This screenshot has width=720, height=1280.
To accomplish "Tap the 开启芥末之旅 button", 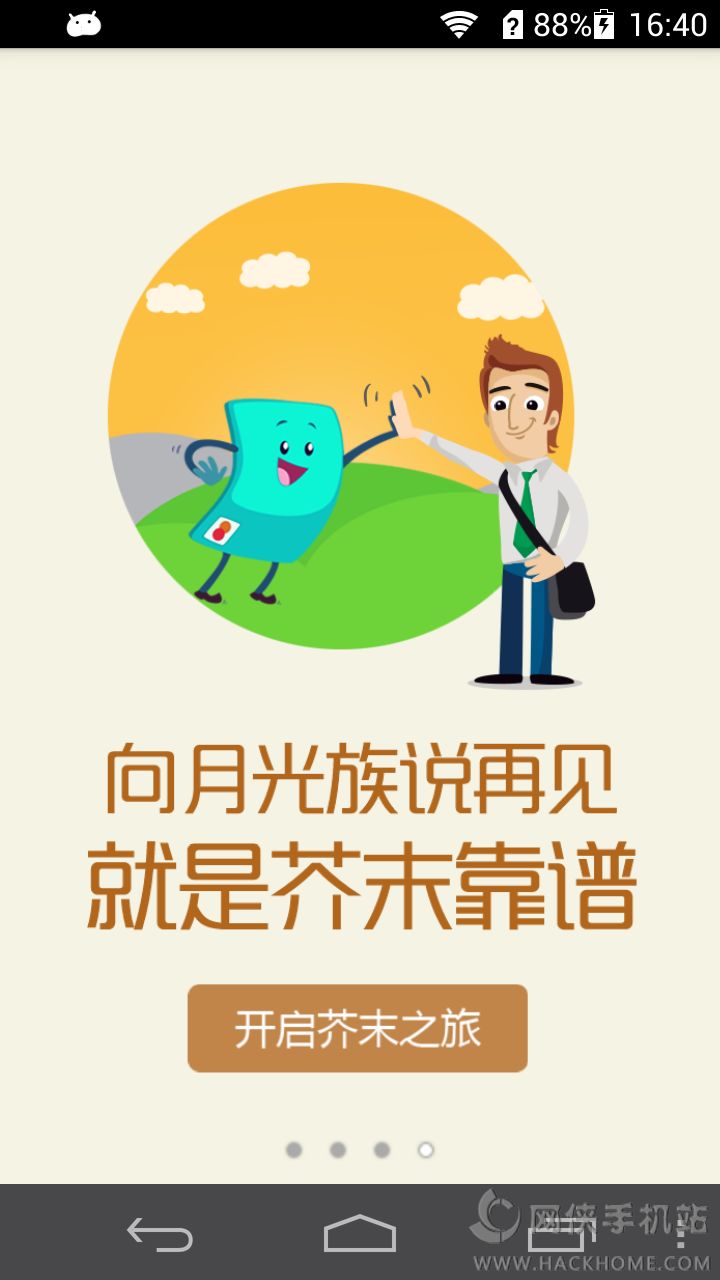I will (x=357, y=1028).
